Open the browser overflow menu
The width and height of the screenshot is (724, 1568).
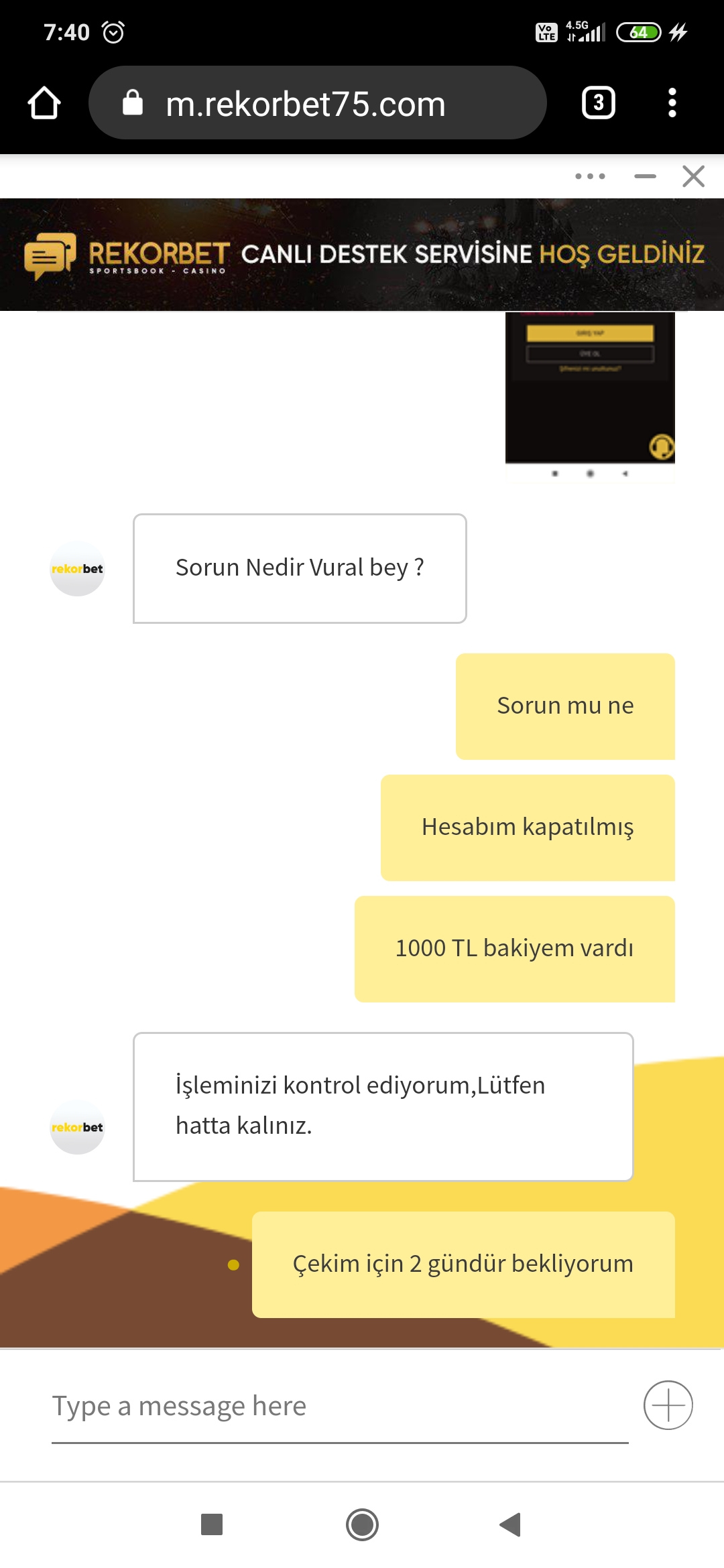coord(672,103)
